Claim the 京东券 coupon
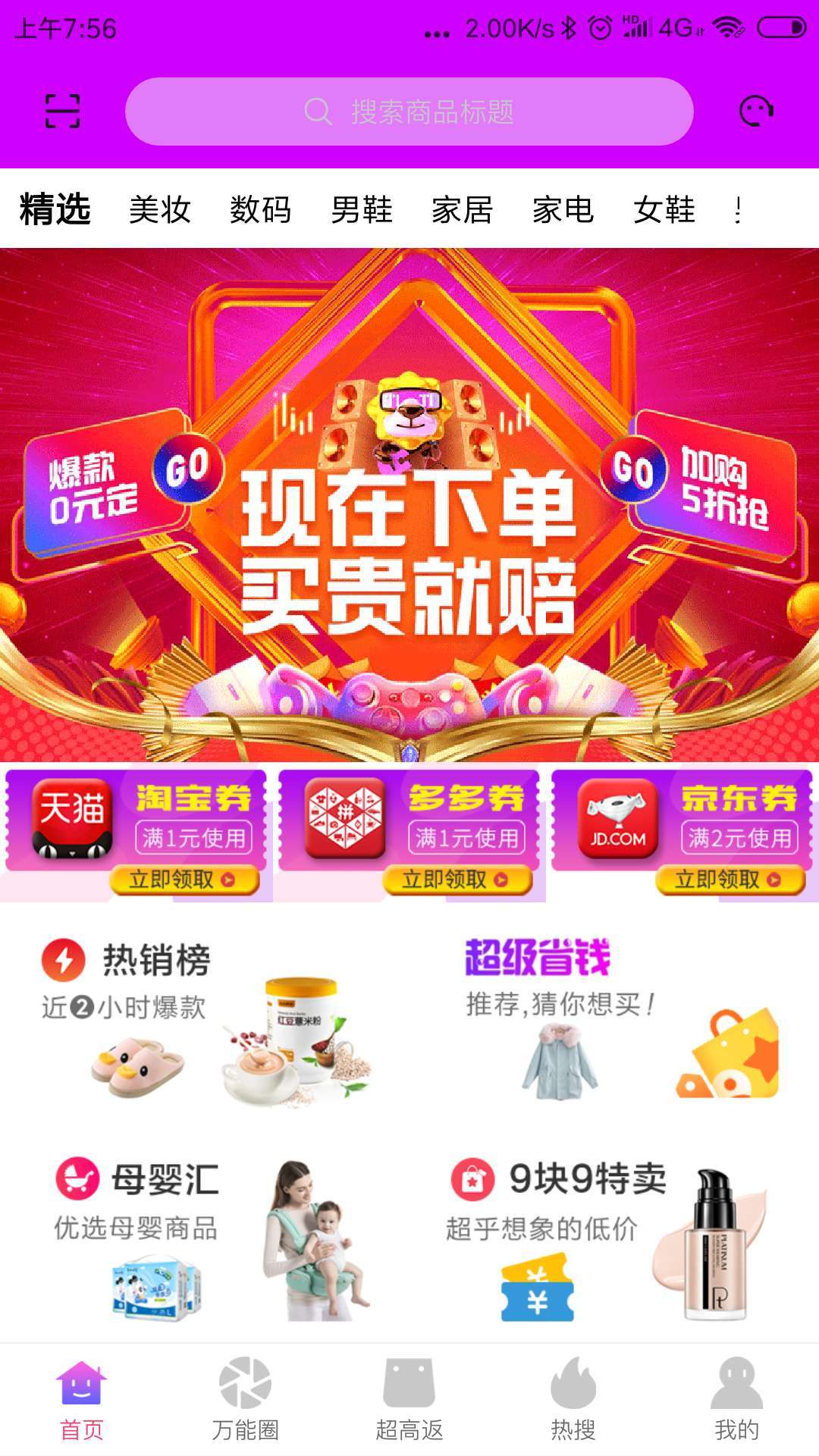The height and width of the screenshot is (1456, 819). pos(730,880)
